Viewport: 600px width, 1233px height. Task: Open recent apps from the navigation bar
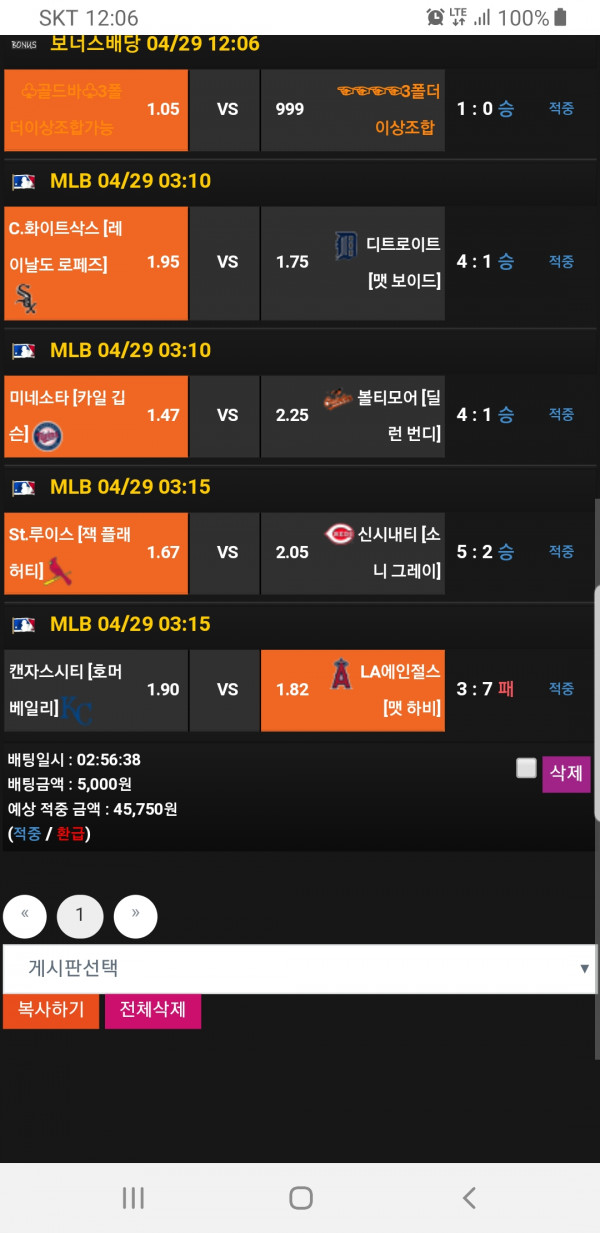[133, 1198]
